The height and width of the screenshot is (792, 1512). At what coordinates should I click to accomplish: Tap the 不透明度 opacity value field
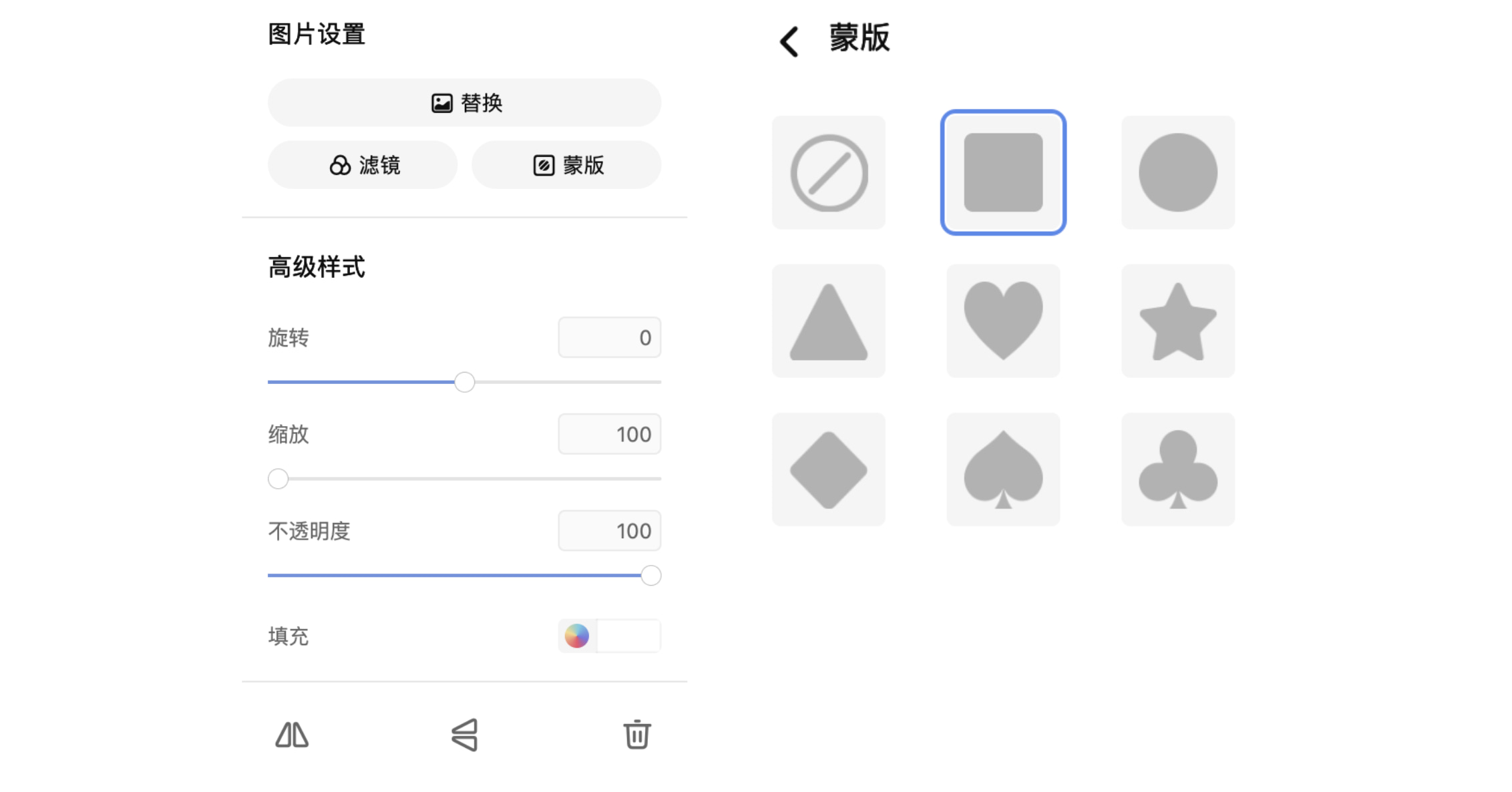click(609, 532)
